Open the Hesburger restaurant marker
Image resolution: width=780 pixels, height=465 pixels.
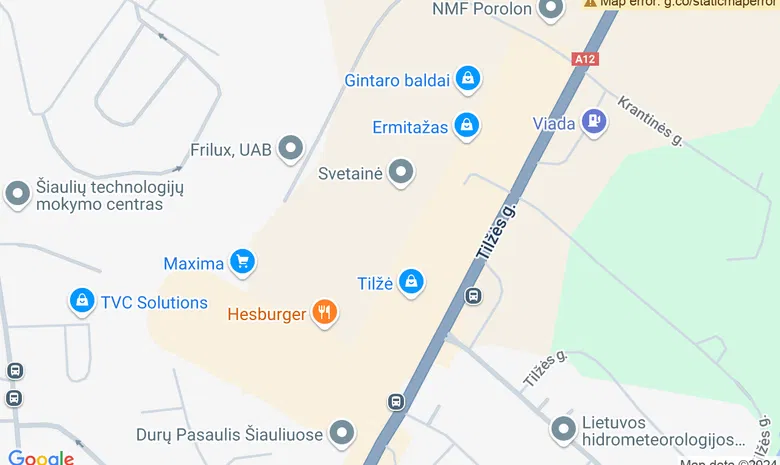[x=324, y=313]
